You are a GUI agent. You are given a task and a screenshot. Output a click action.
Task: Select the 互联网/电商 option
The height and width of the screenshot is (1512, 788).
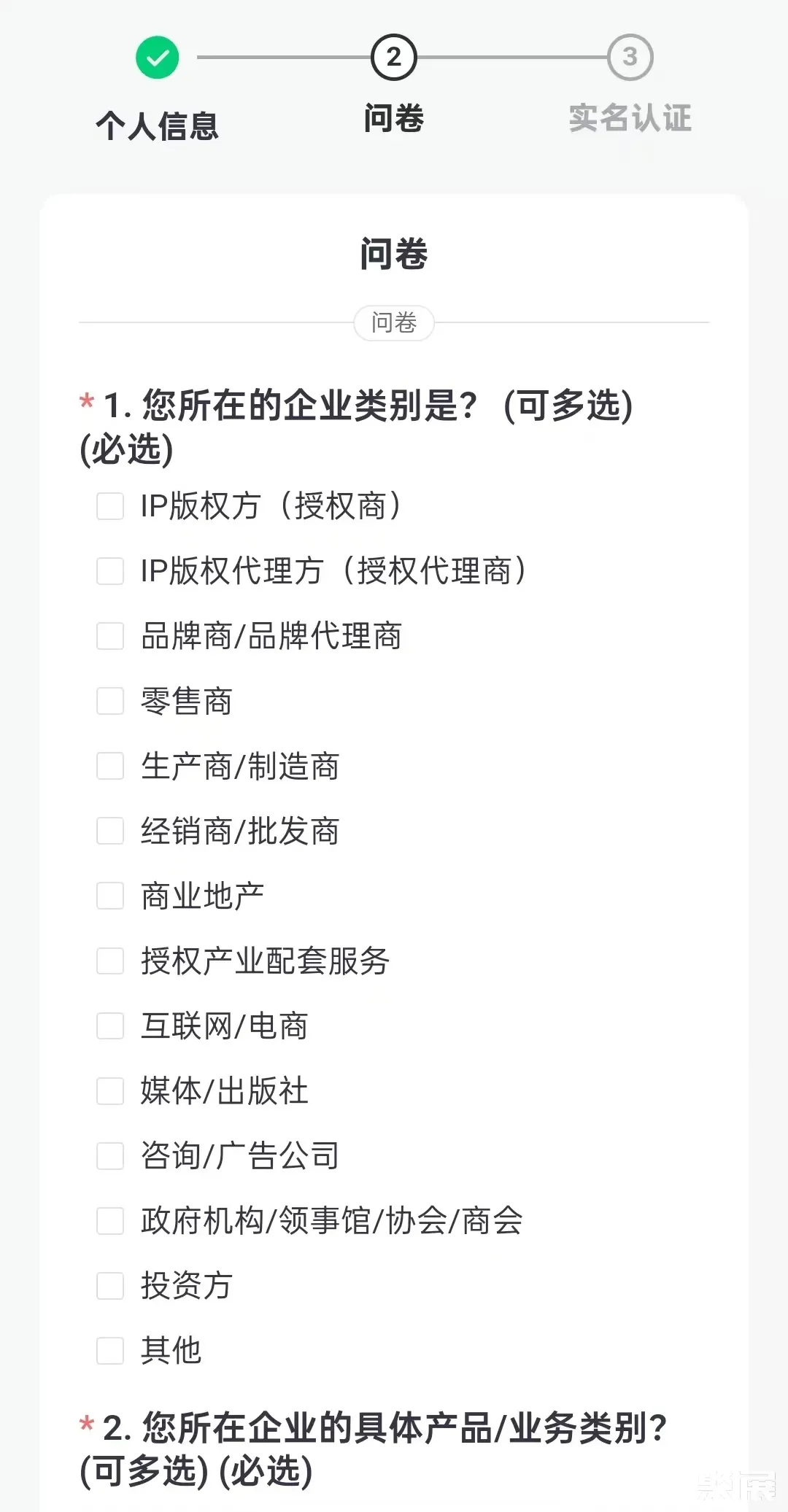click(x=110, y=1026)
